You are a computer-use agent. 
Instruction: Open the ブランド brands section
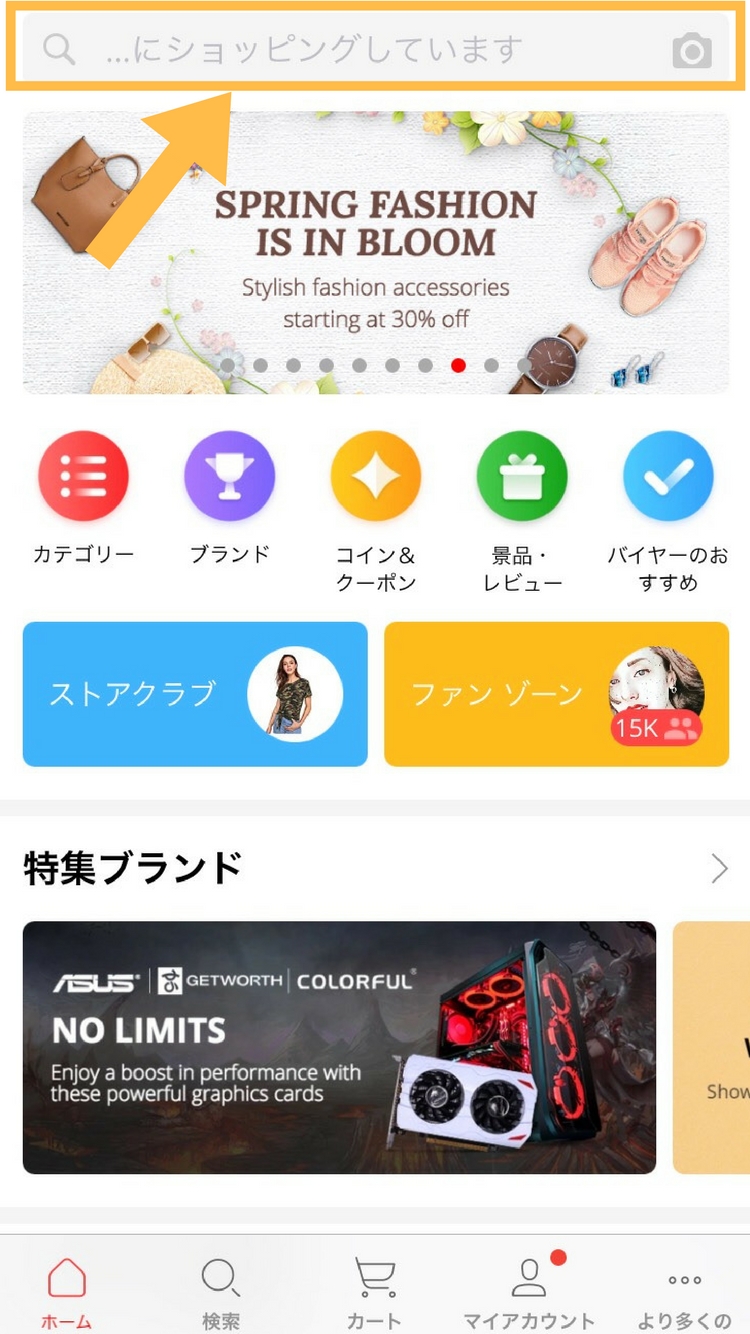[x=230, y=498]
